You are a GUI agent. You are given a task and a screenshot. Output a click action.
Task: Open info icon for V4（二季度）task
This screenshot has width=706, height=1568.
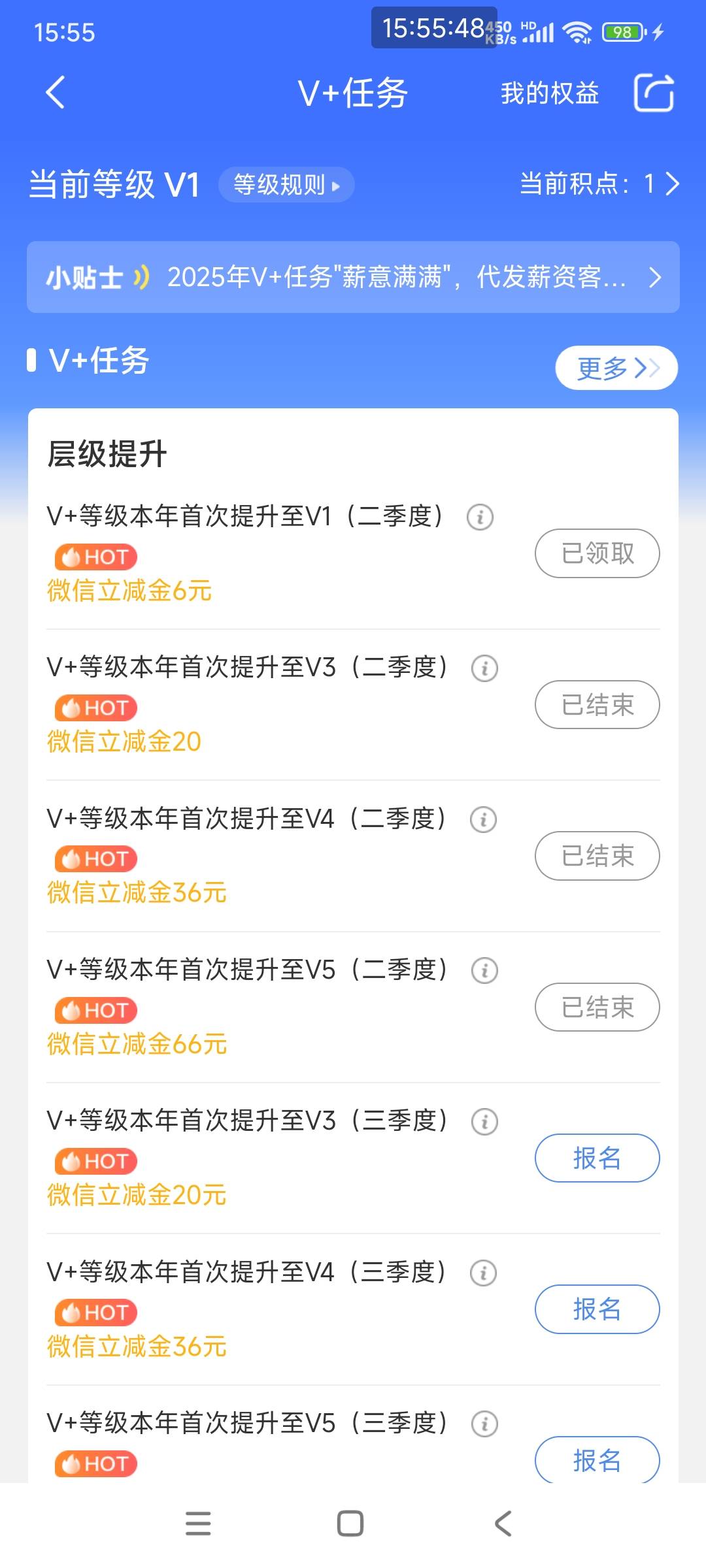pos(484,819)
